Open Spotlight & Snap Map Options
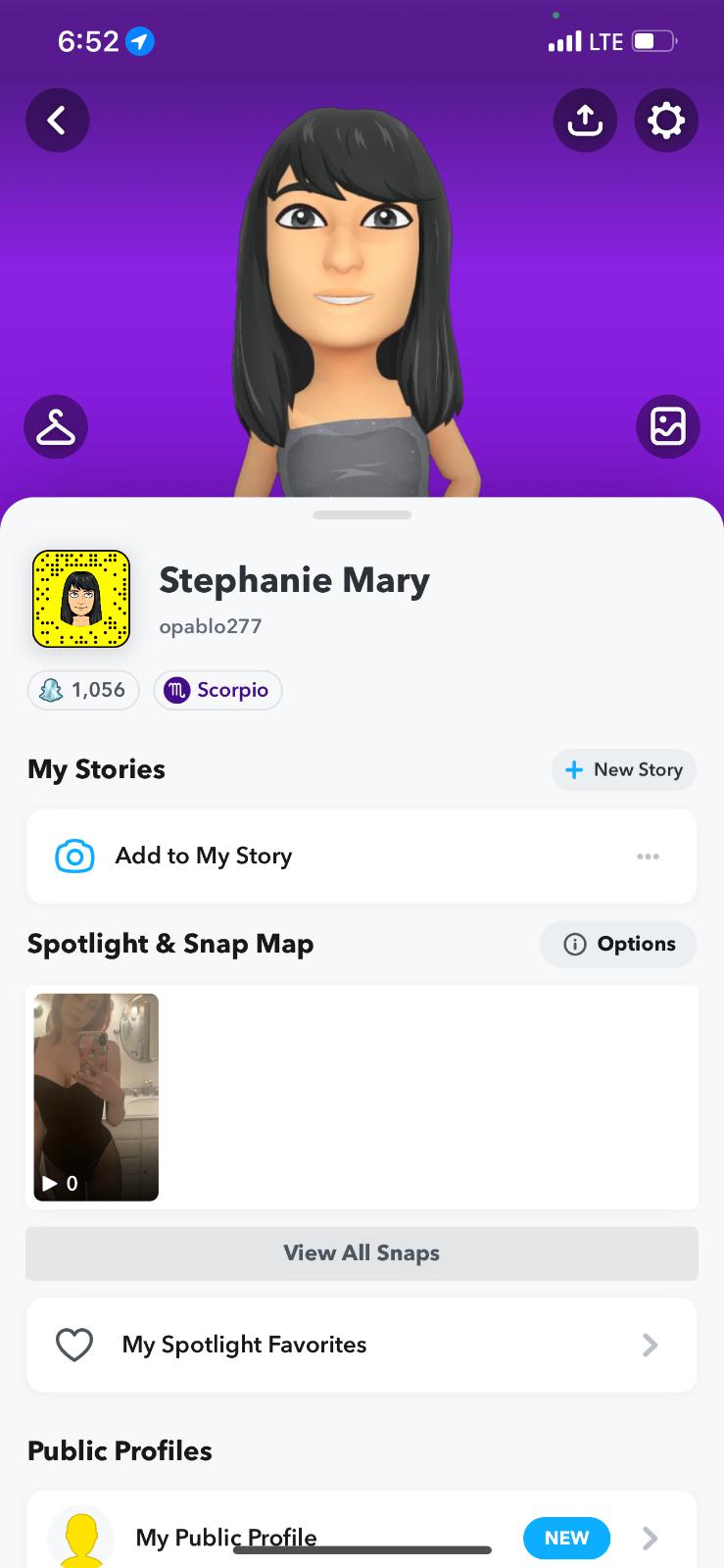The width and height of the screenshot is (724, 1568). [618, 944]
